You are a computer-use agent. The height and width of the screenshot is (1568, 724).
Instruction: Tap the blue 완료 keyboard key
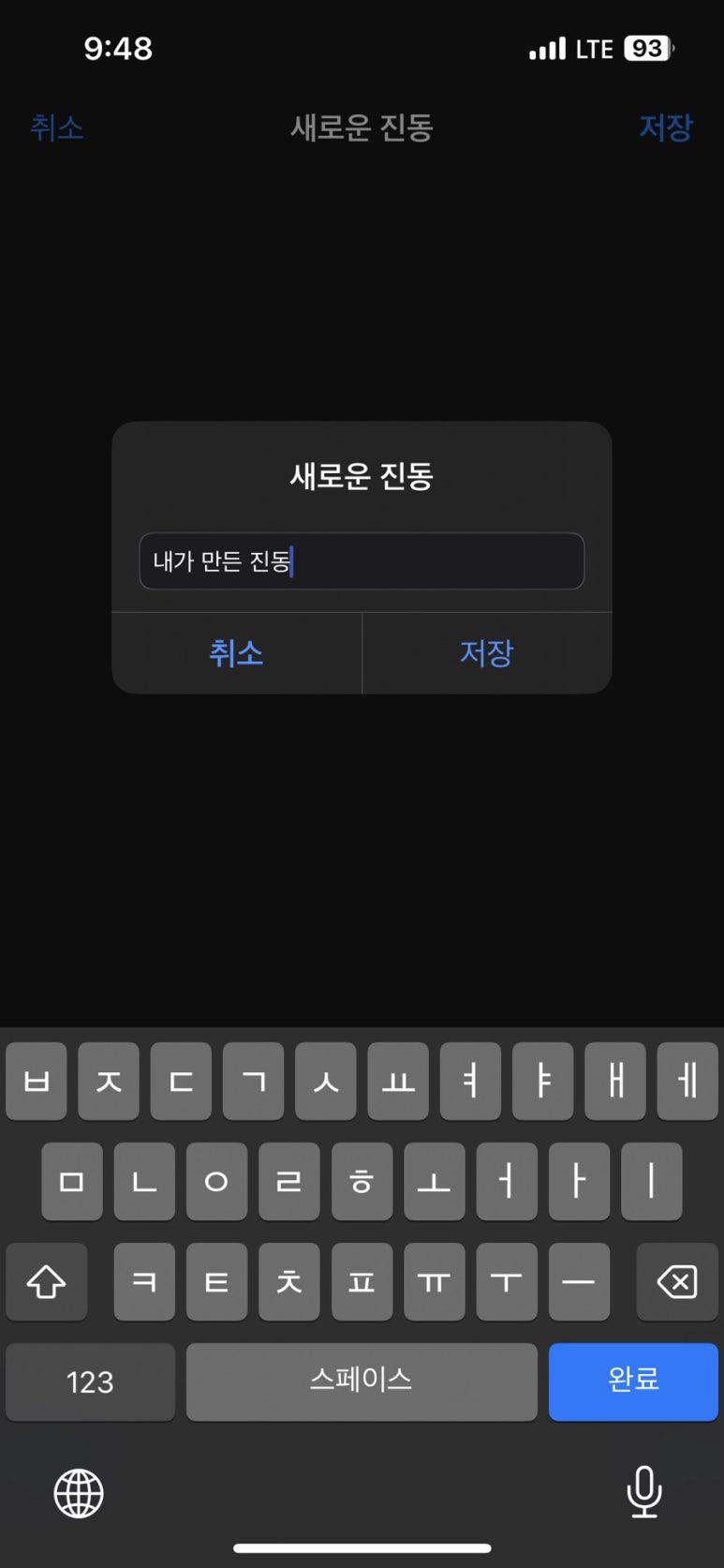633,1381
